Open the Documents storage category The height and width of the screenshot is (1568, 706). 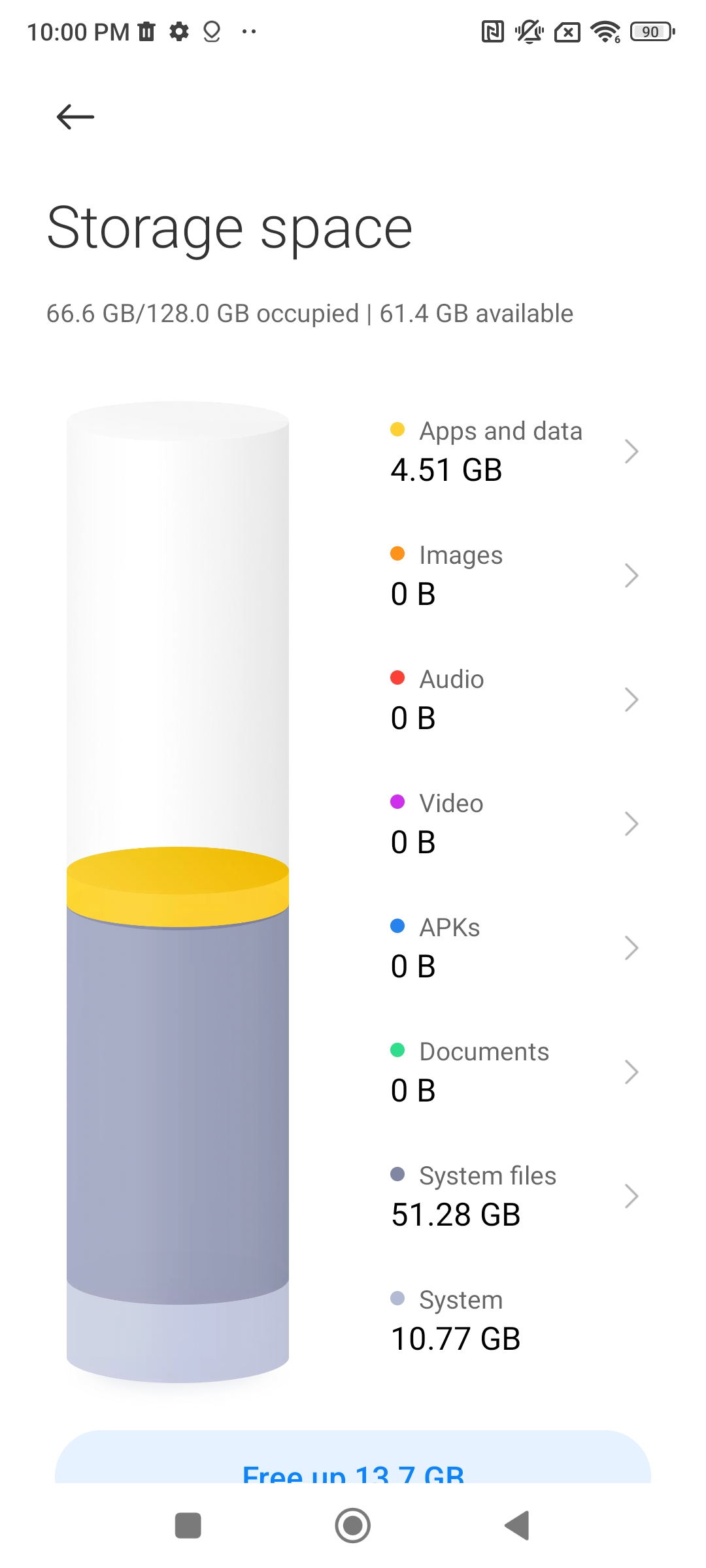[515, 1072]
